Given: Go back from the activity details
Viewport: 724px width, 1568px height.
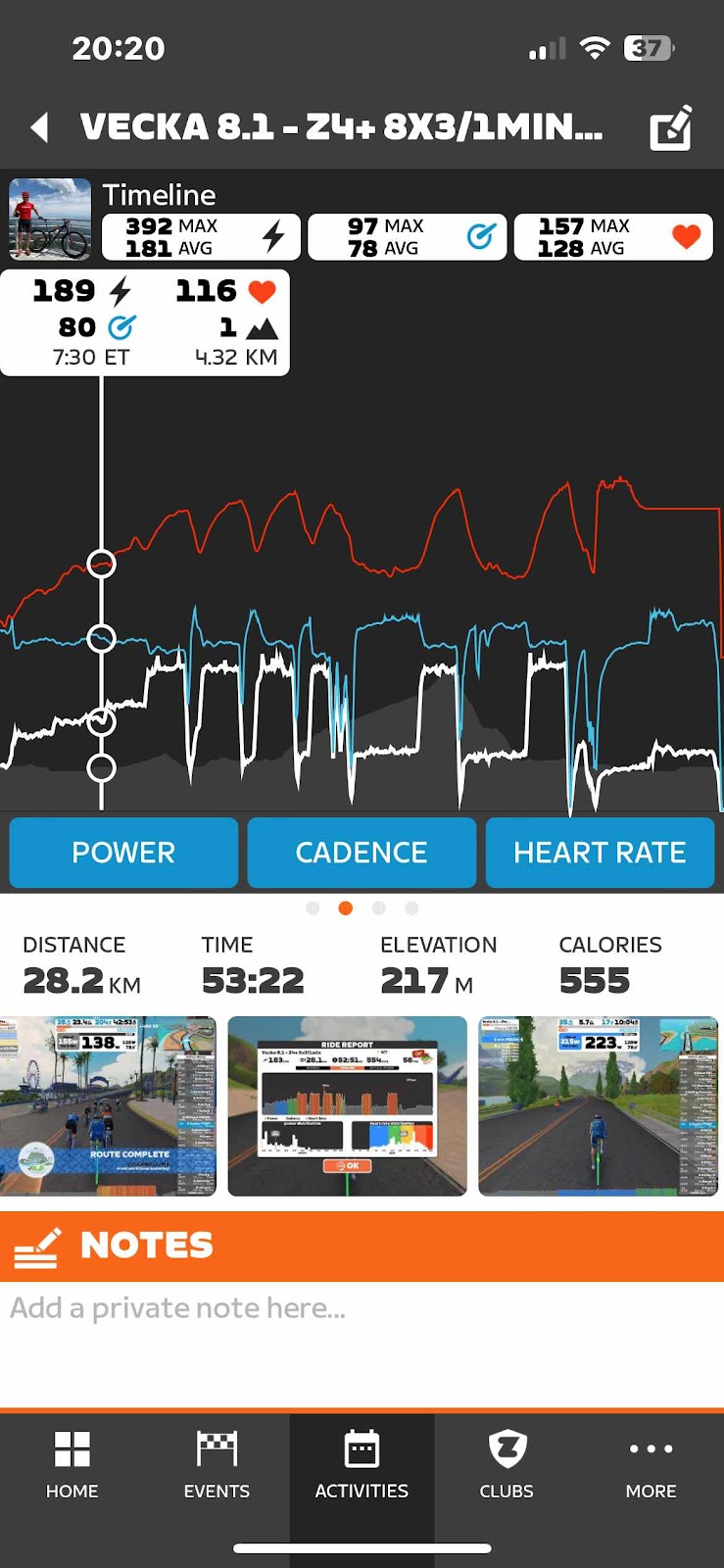Looking at the screenshot, I should pos(40,127).
